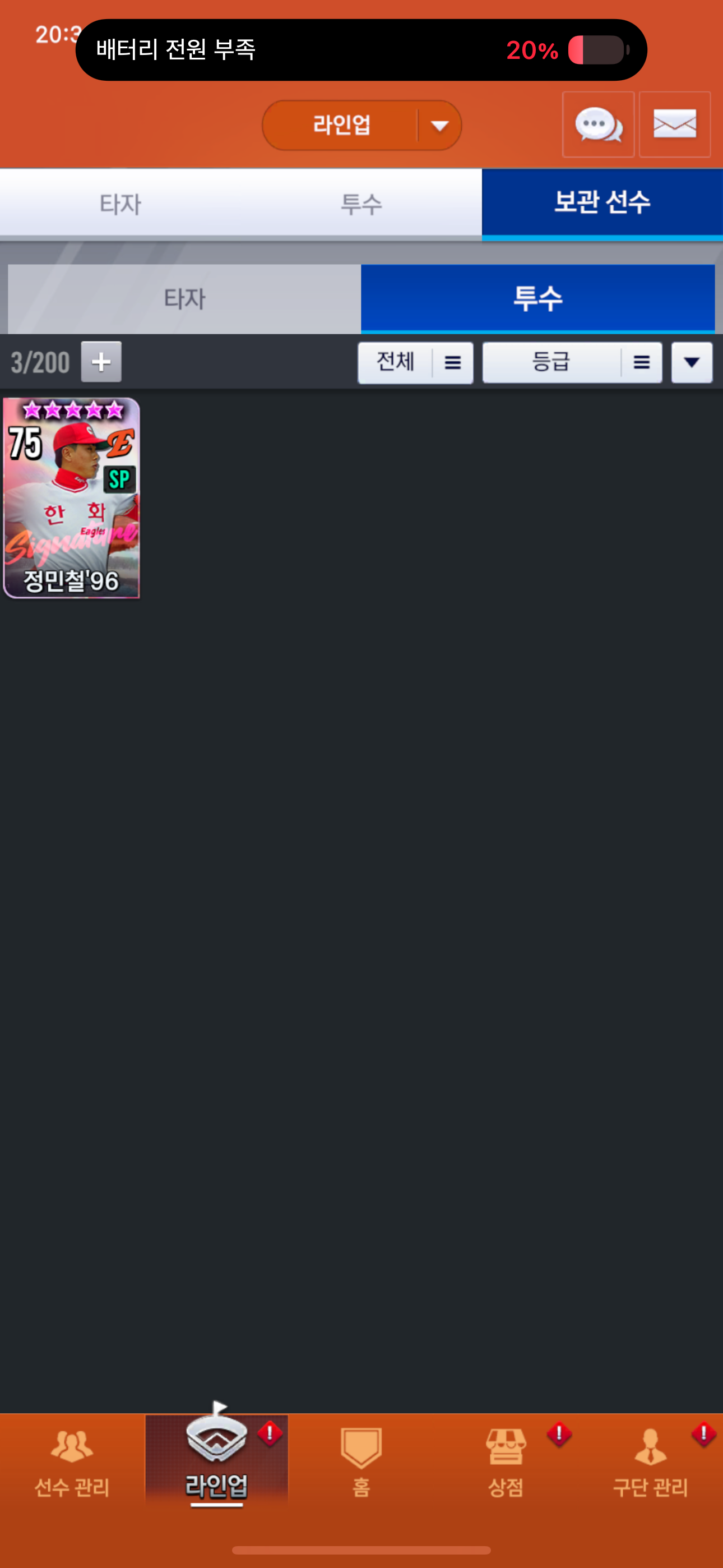723x1568 pixels.
Task: Expand storage slots with plus button
Action: tap(101, 362)
